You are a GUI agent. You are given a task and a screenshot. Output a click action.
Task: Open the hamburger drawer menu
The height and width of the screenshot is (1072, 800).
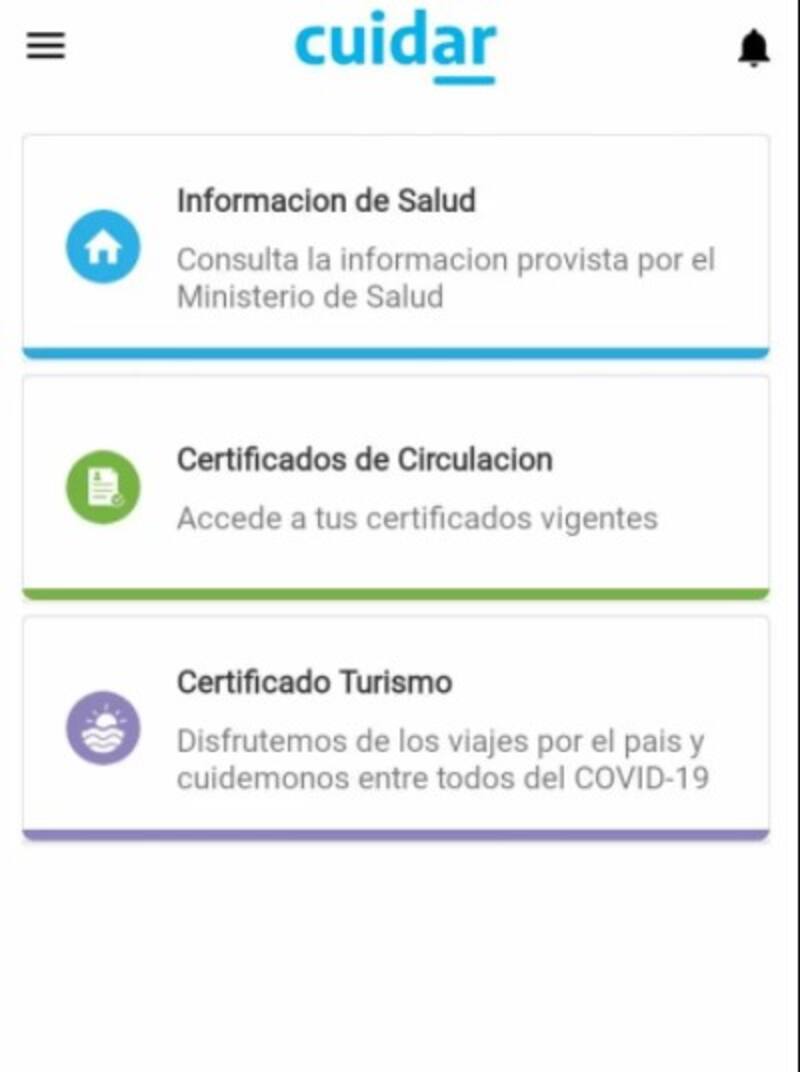[45, 45]
